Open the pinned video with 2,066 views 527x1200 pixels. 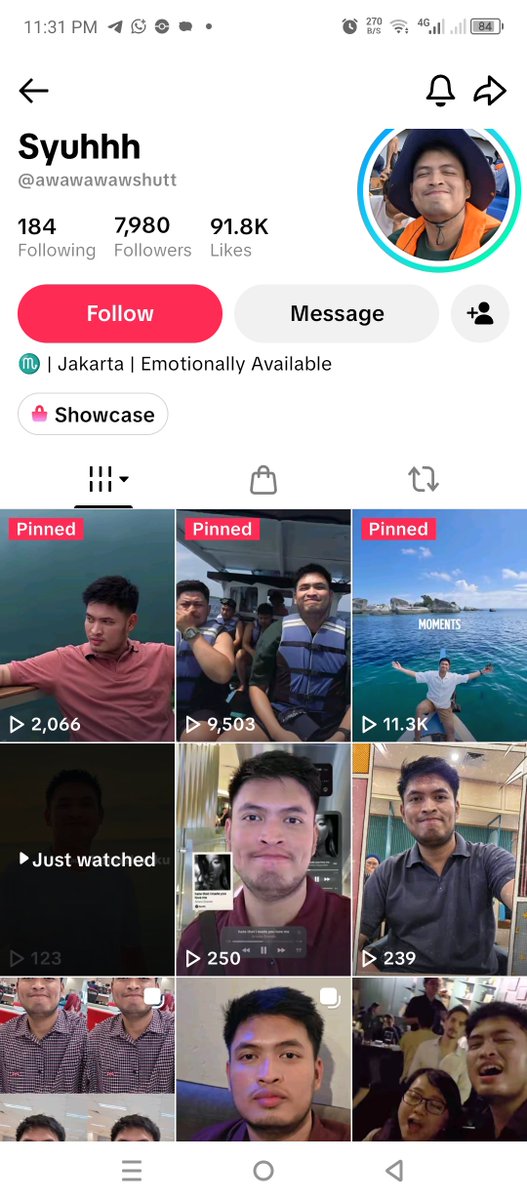click(x=87, y=626)
